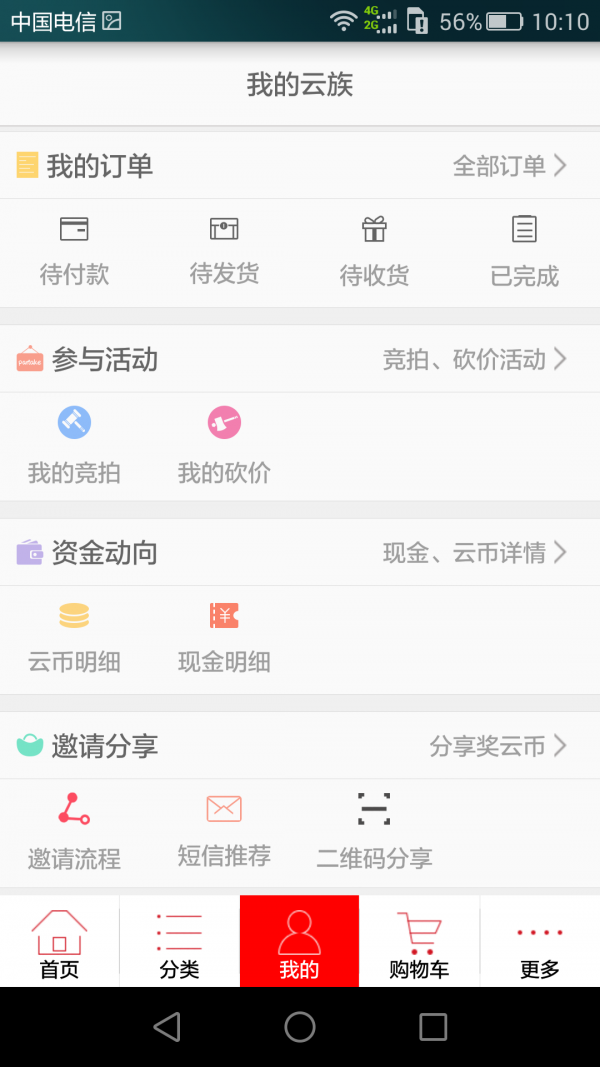Tap the system back button
Viewport: 600px width, 1067px height.
click(x=167, y=1027)
